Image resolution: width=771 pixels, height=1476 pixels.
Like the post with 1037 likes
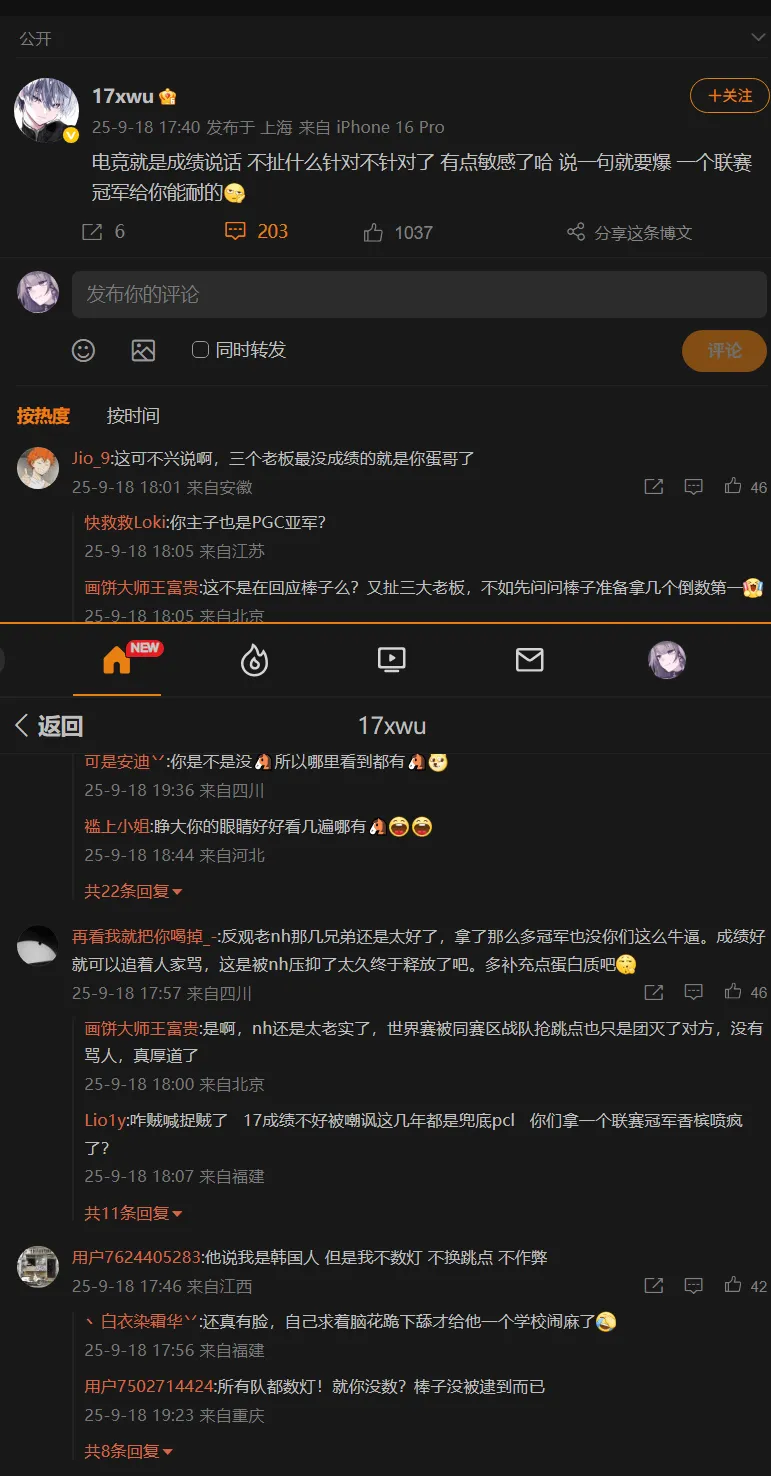(398, 232)
